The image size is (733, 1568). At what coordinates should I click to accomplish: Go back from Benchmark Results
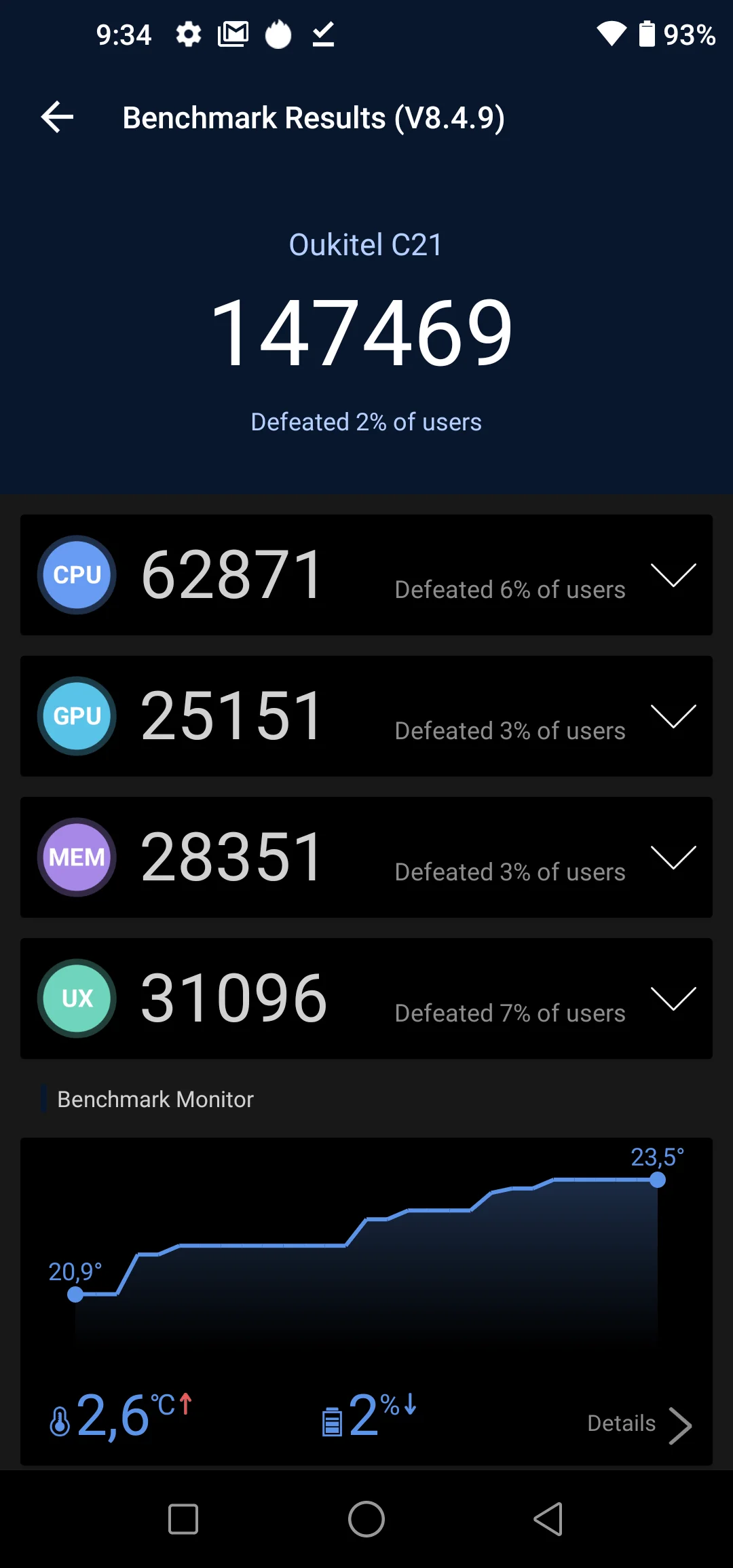coord(58,117)
